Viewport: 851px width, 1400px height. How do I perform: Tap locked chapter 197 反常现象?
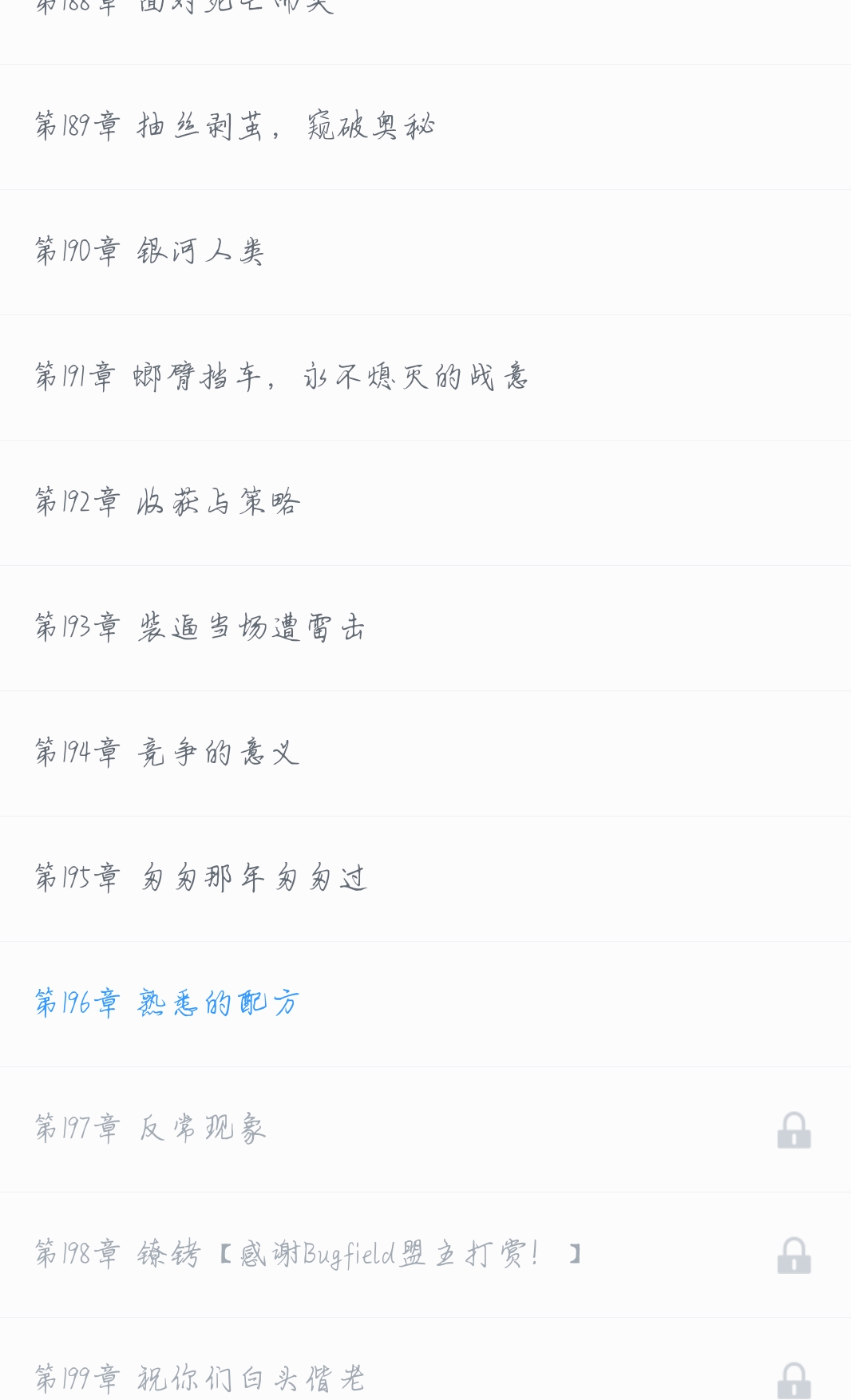tap(150, 1129)
